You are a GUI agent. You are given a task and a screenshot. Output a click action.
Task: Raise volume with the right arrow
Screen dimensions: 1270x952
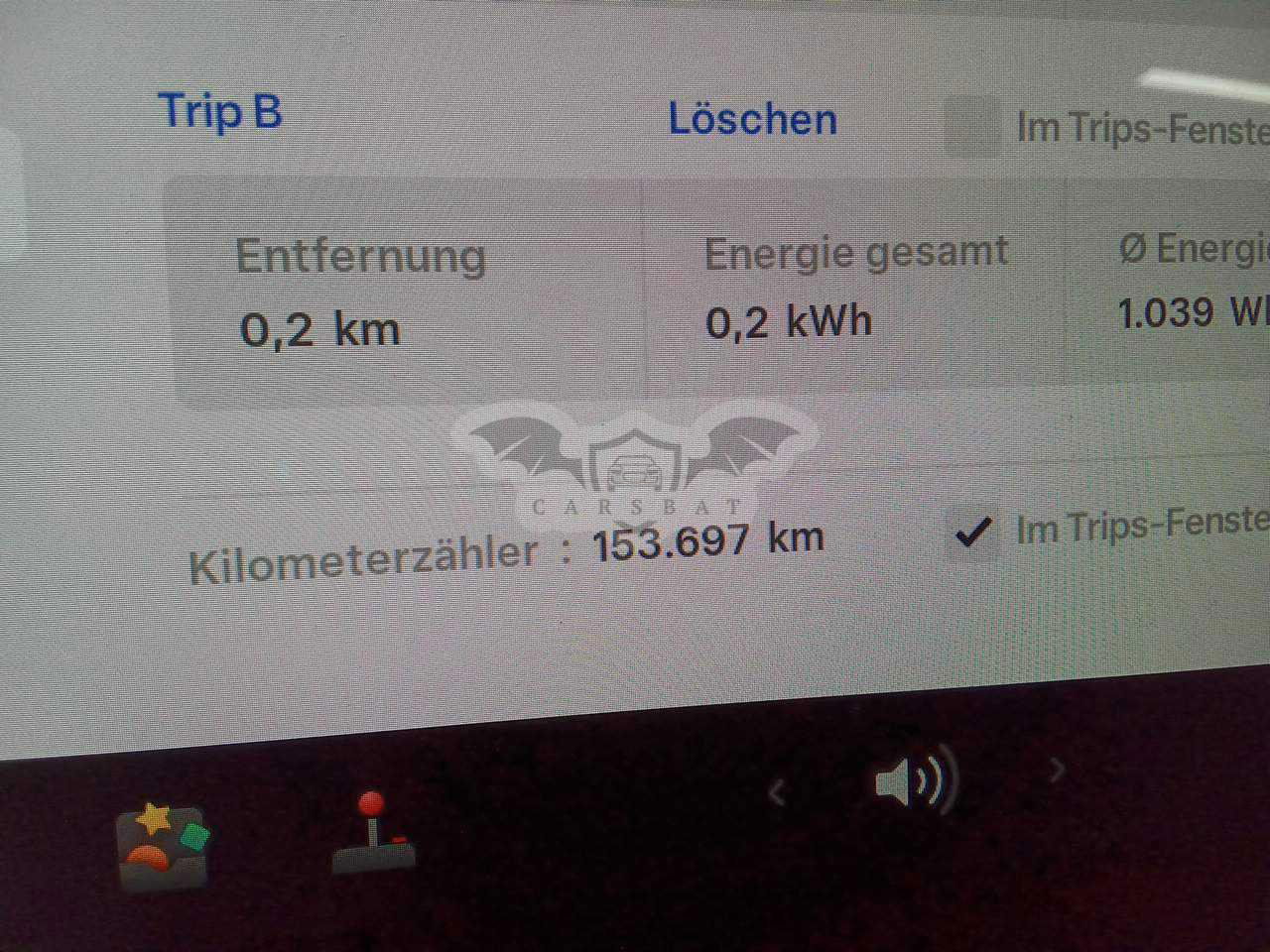(x=1057, y=769)
